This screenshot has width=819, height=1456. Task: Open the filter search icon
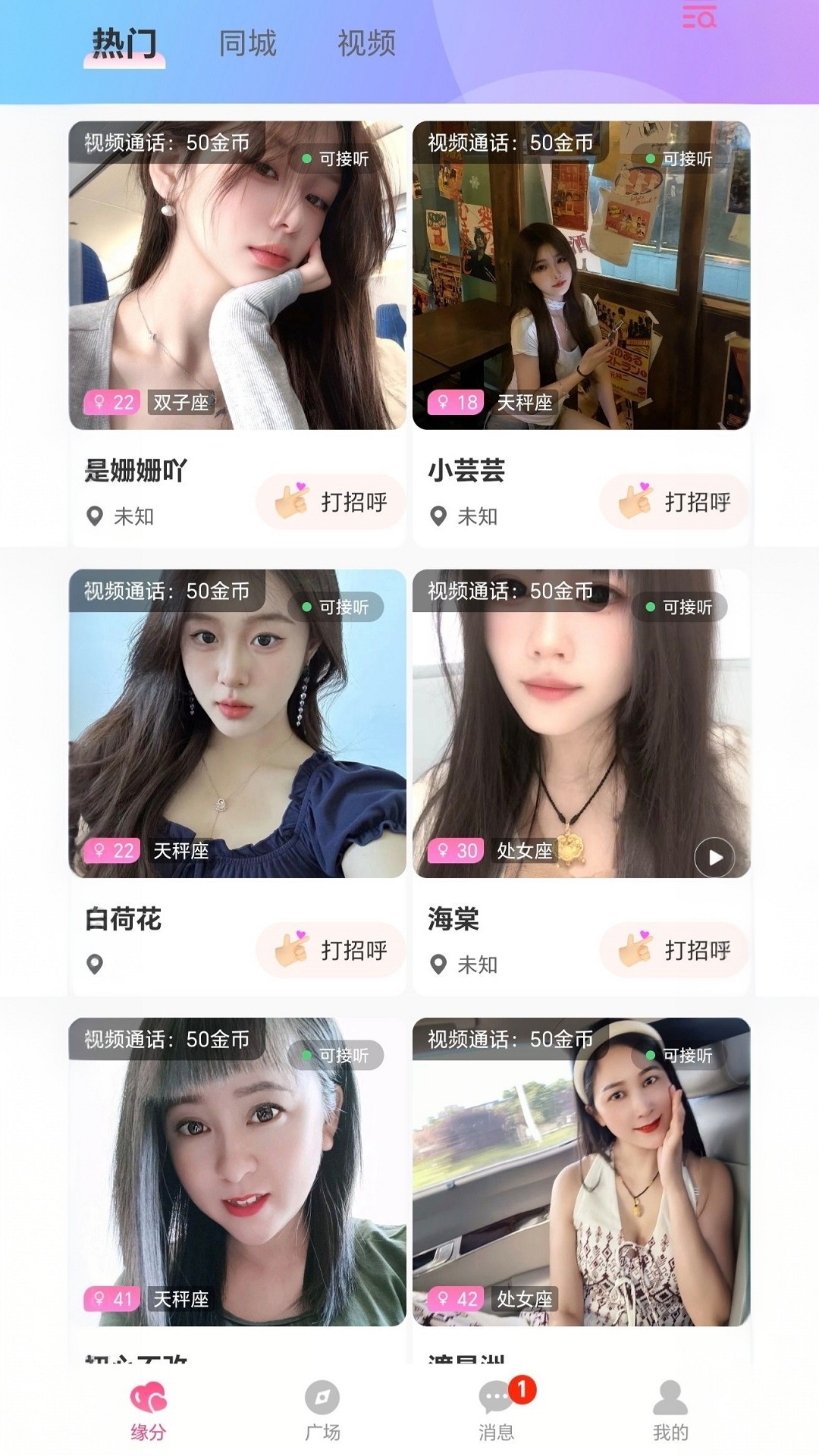(699, 17)
